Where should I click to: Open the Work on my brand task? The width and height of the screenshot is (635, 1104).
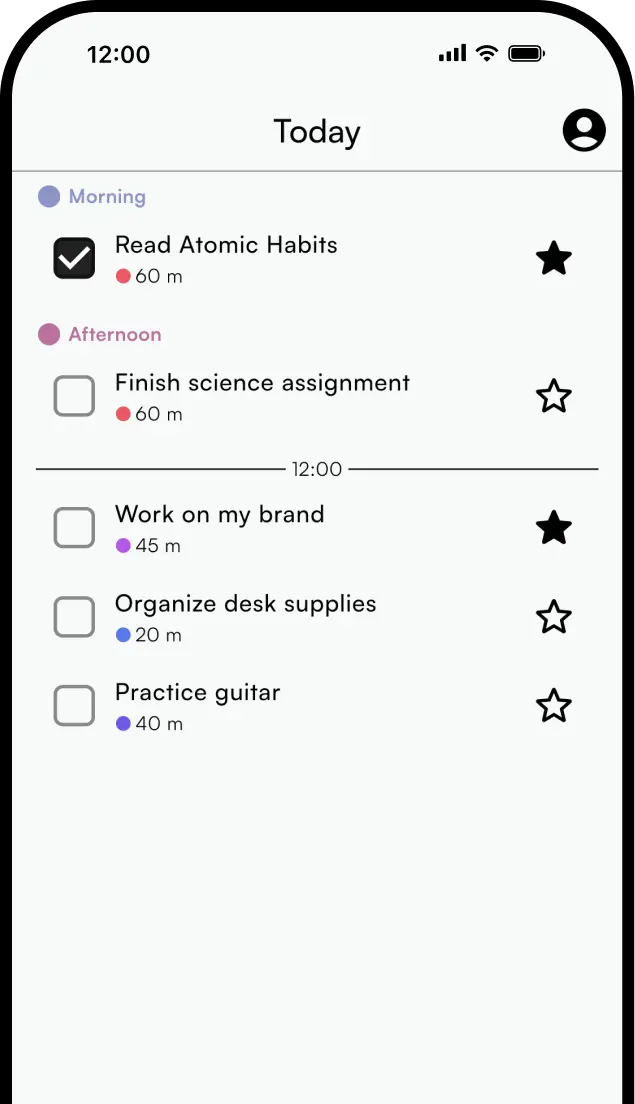(220, 514)
